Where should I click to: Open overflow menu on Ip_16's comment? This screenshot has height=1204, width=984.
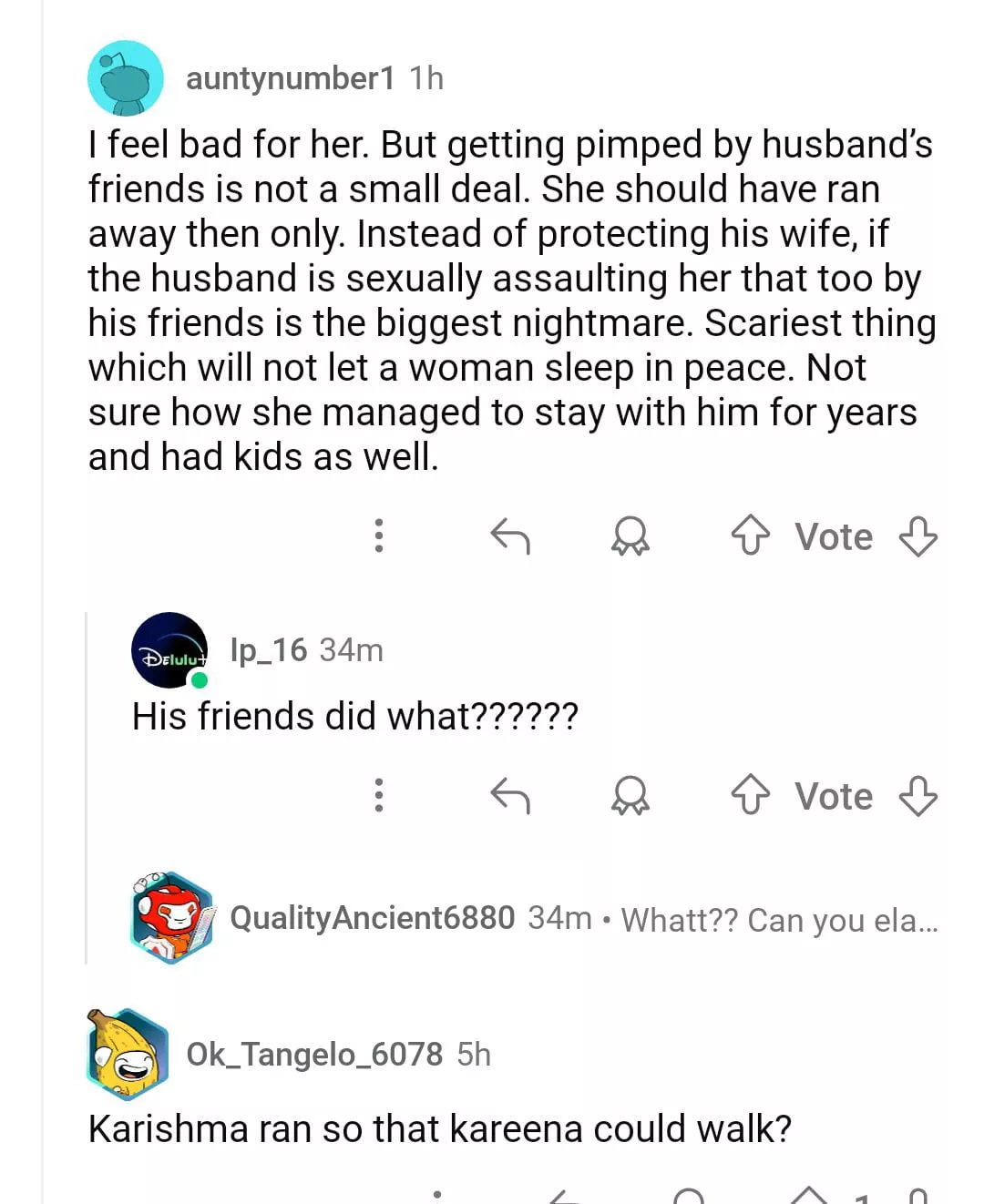click(379, 795)
